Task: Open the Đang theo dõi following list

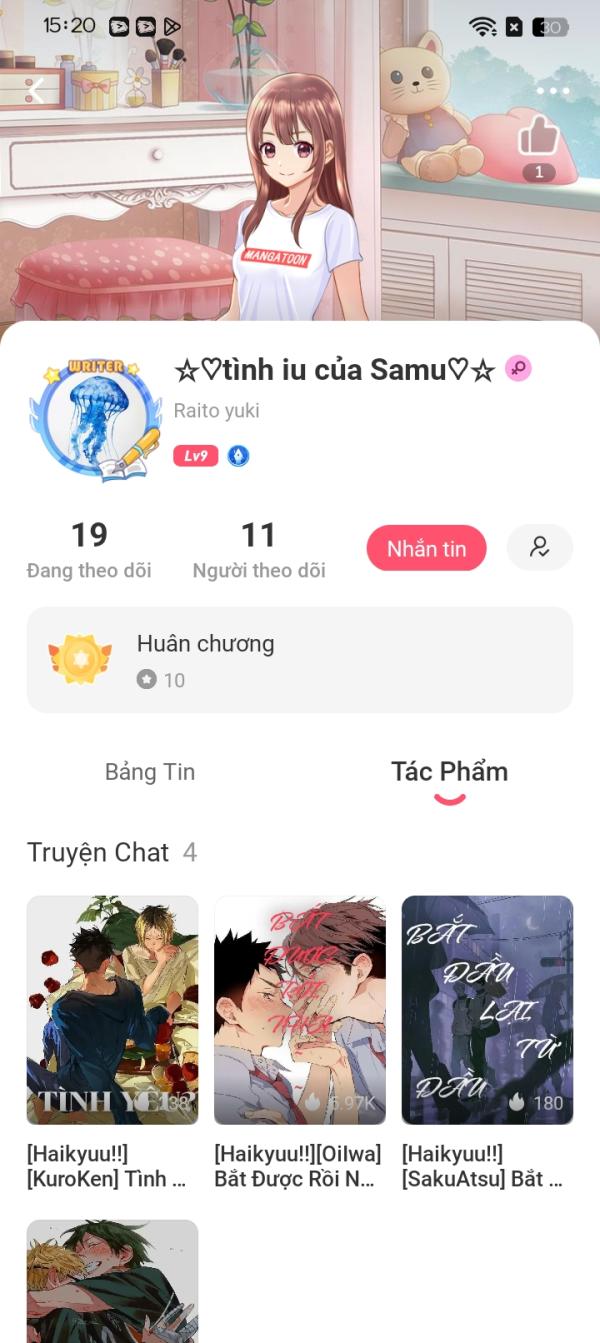Action: [89, 550]
